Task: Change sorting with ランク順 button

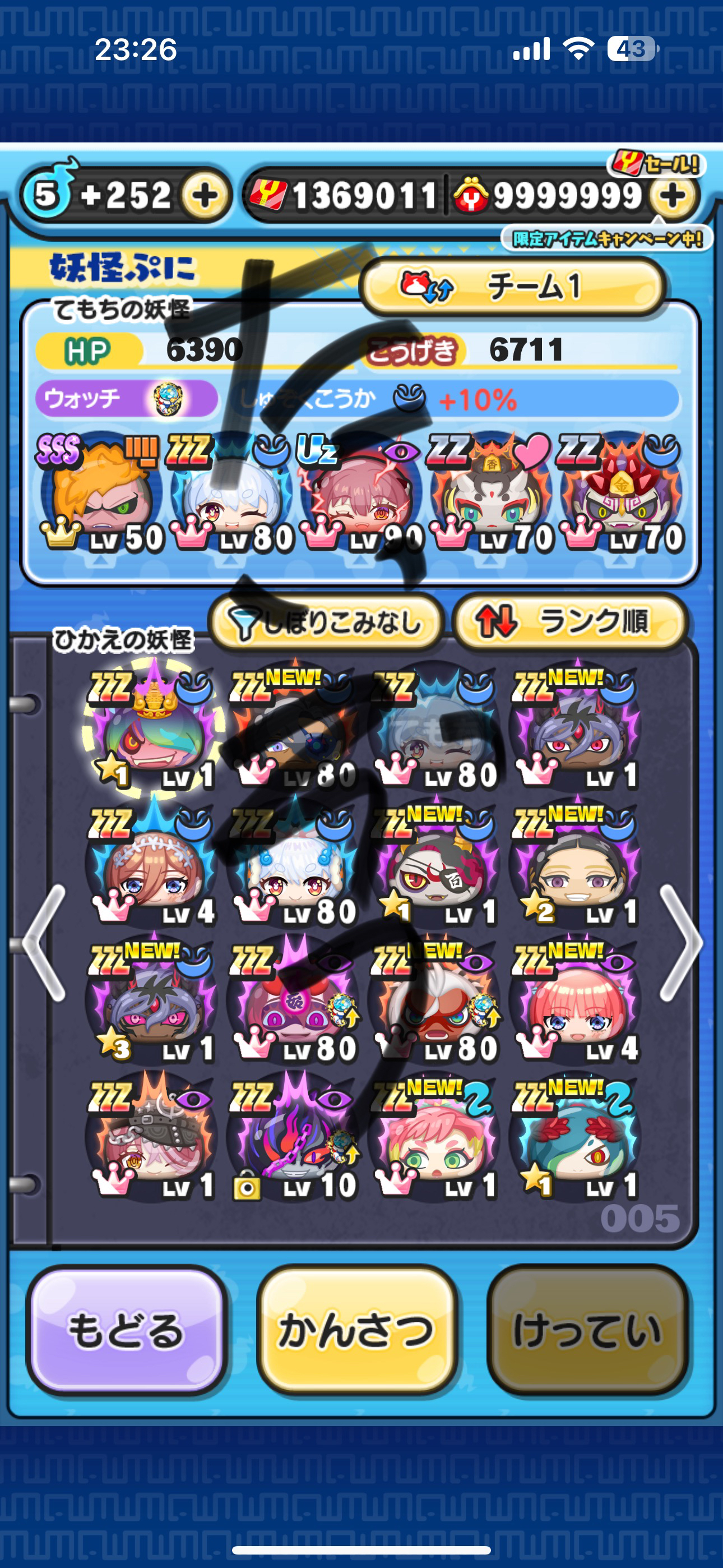Action: coord(570,622)
